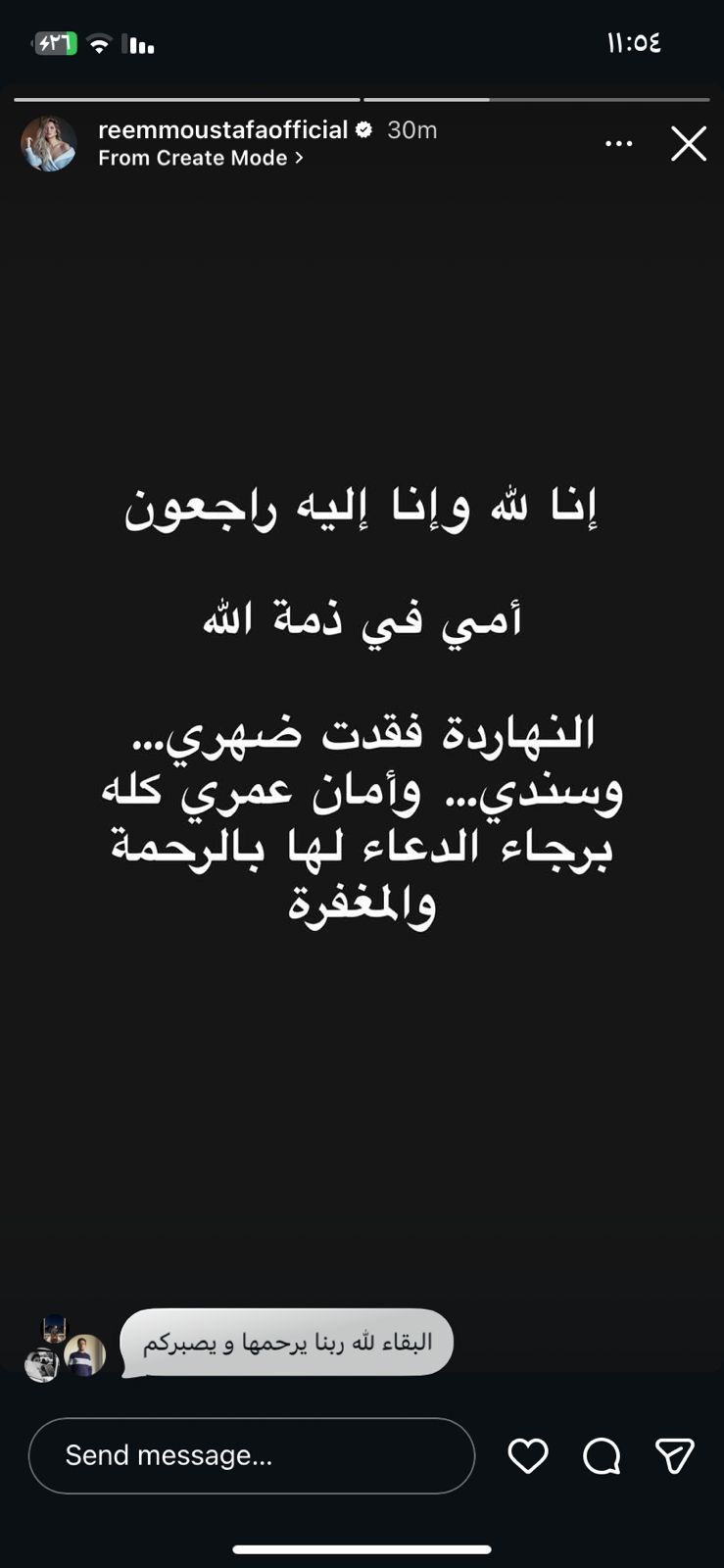Open the From Create Mode link

pos(201,158)
